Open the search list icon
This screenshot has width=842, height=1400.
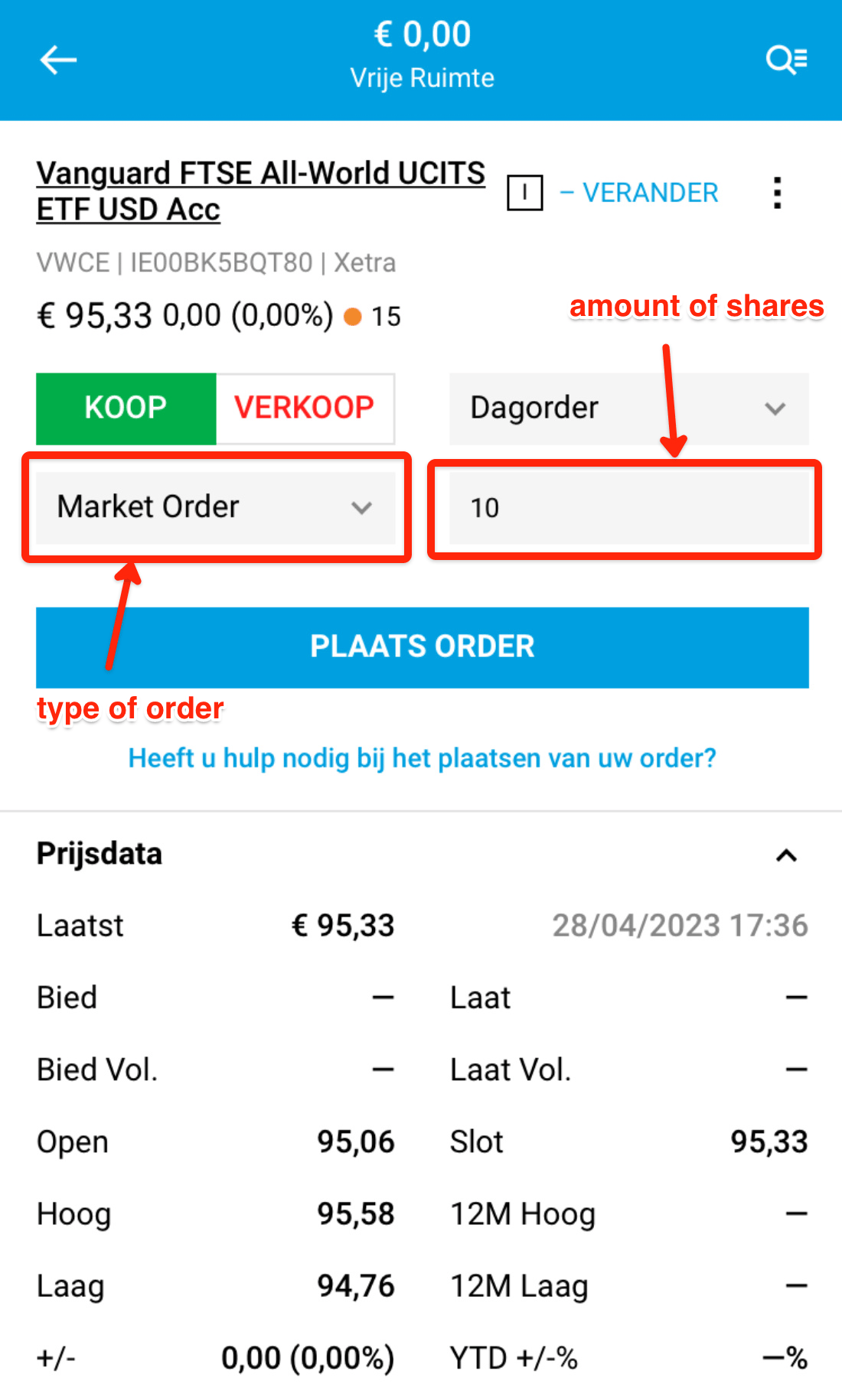point(786,60)
